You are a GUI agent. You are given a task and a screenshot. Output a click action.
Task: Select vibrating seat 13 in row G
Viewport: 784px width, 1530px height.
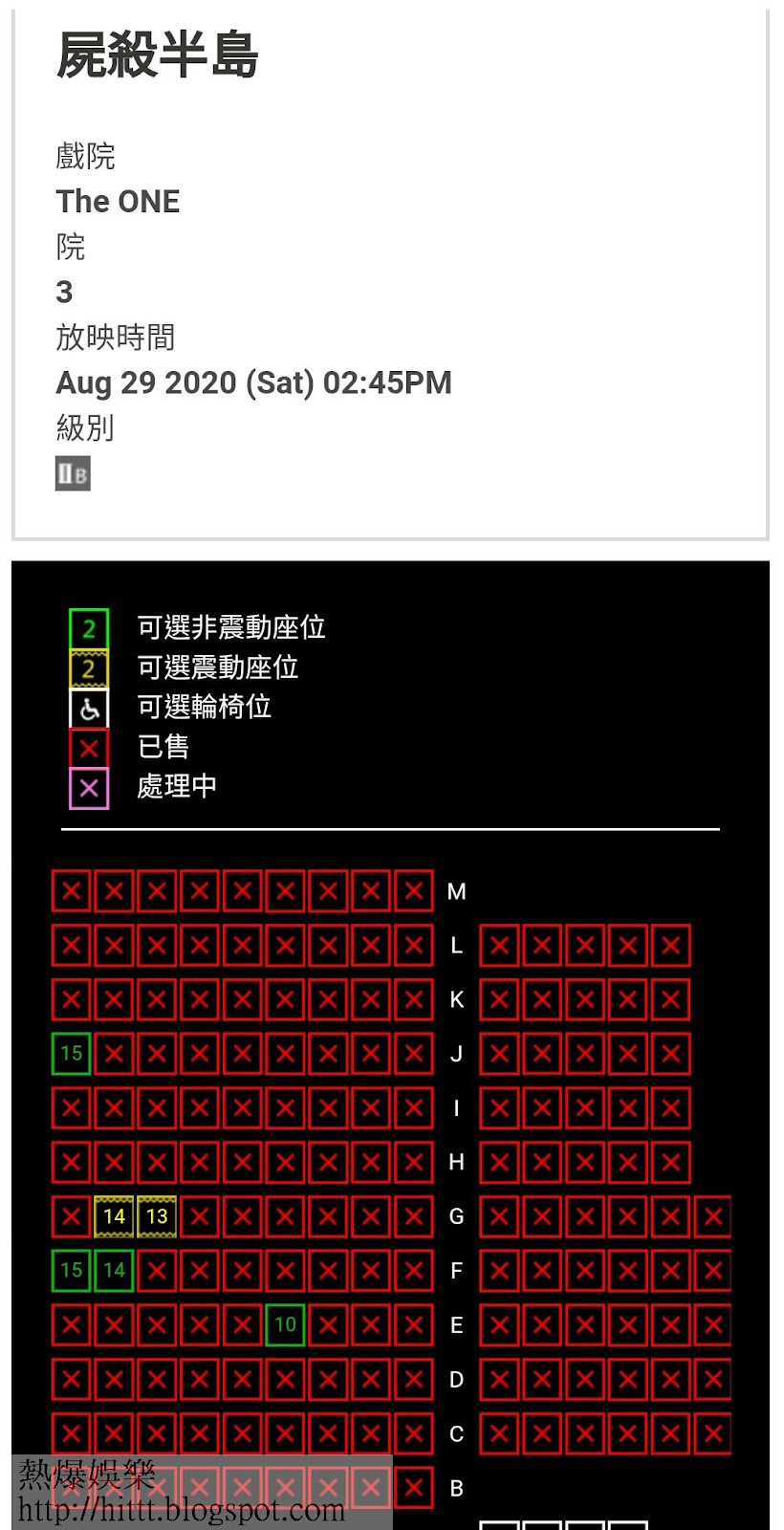[x=157, y=1216]
